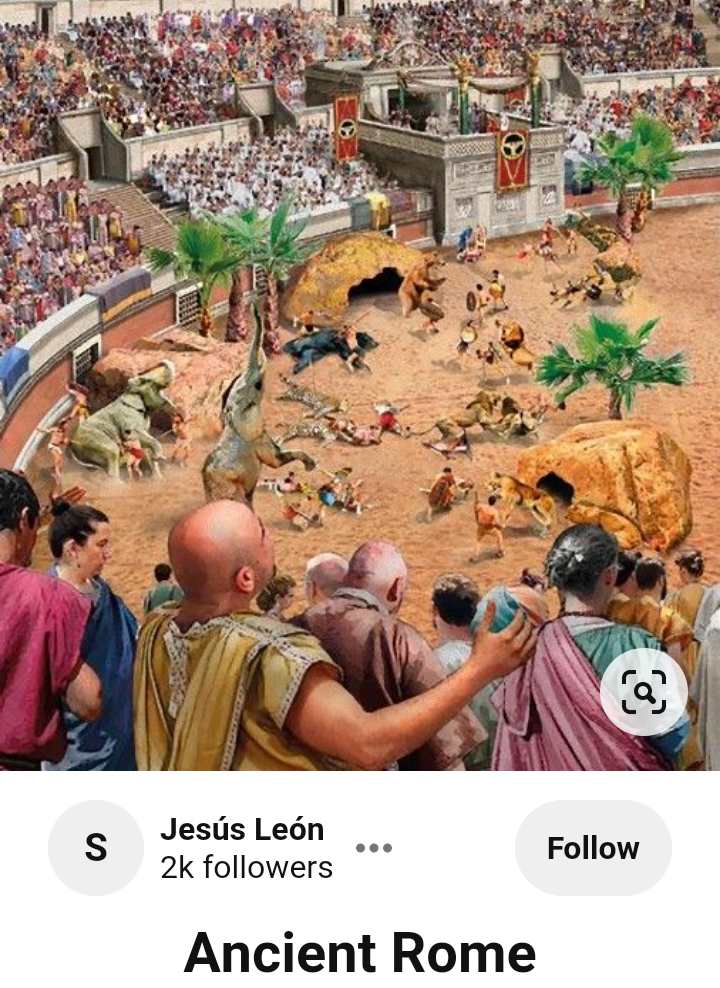Open the three-dot options menu
This screenshot has width=720, height=988.
(x=374, y=848)
